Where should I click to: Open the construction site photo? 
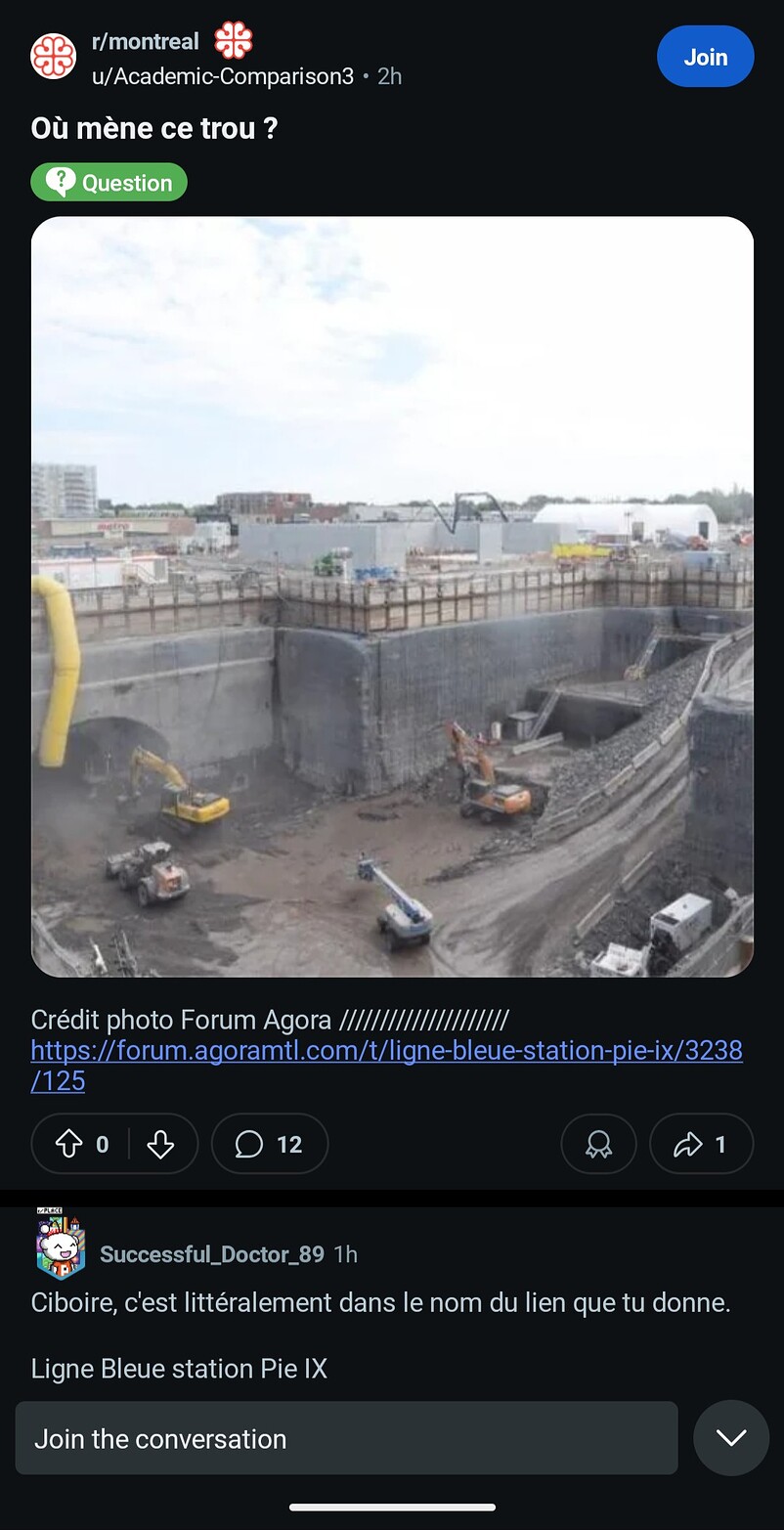pos(392,596)
